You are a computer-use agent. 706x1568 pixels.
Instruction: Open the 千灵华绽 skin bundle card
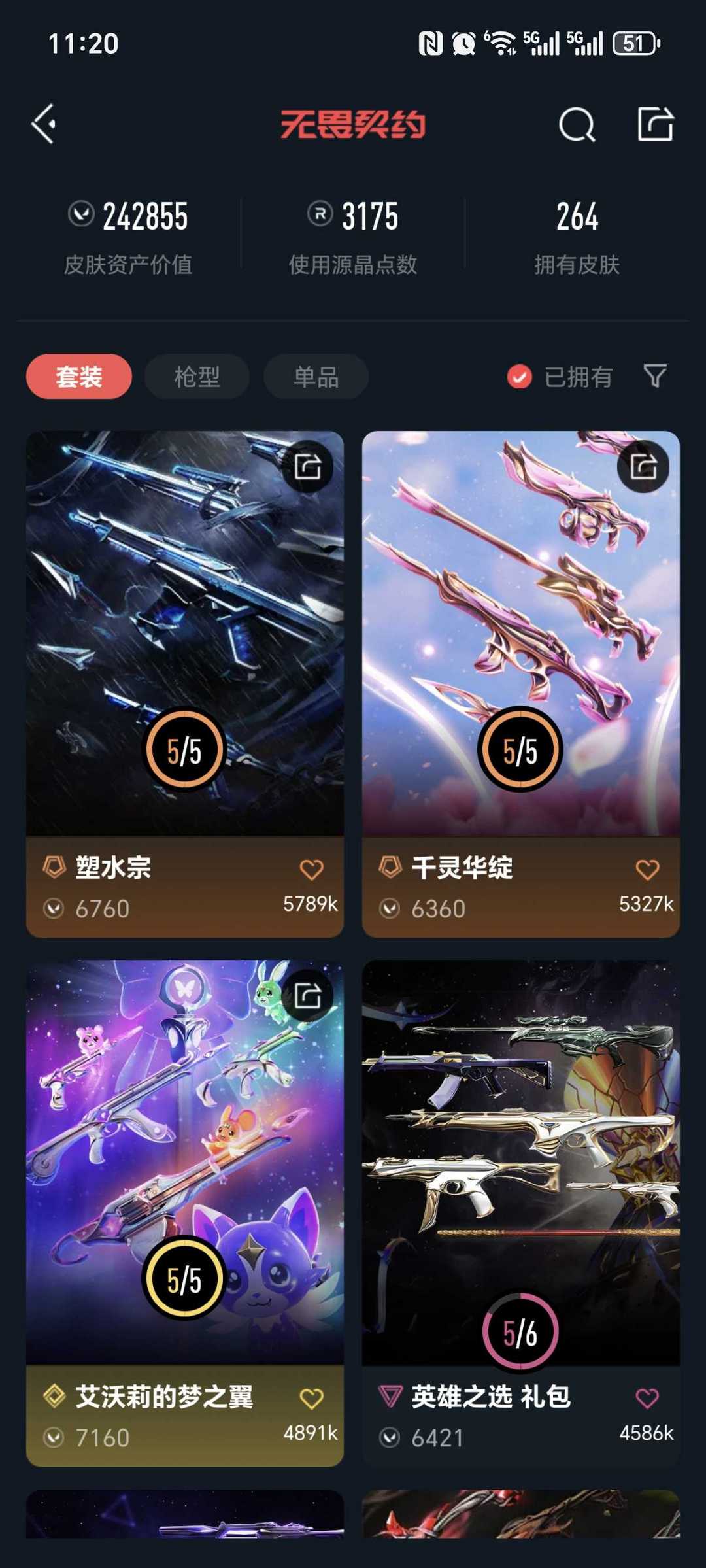(x=520, y=628)
